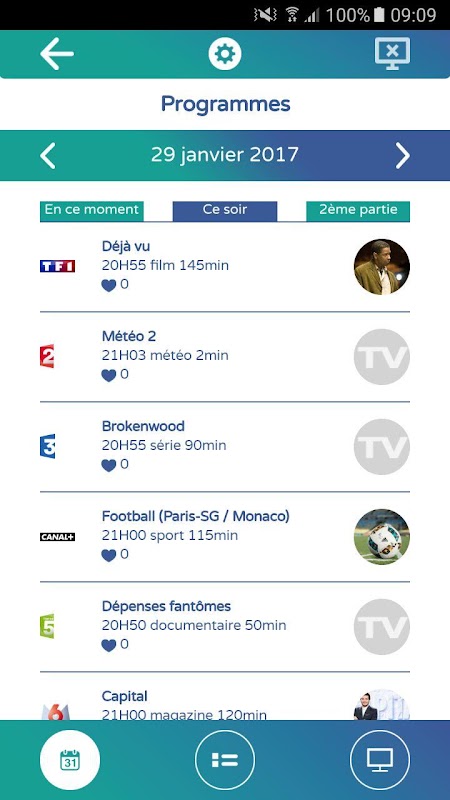Open Football Paris-SG / Monaco programme

pos(225,537)
